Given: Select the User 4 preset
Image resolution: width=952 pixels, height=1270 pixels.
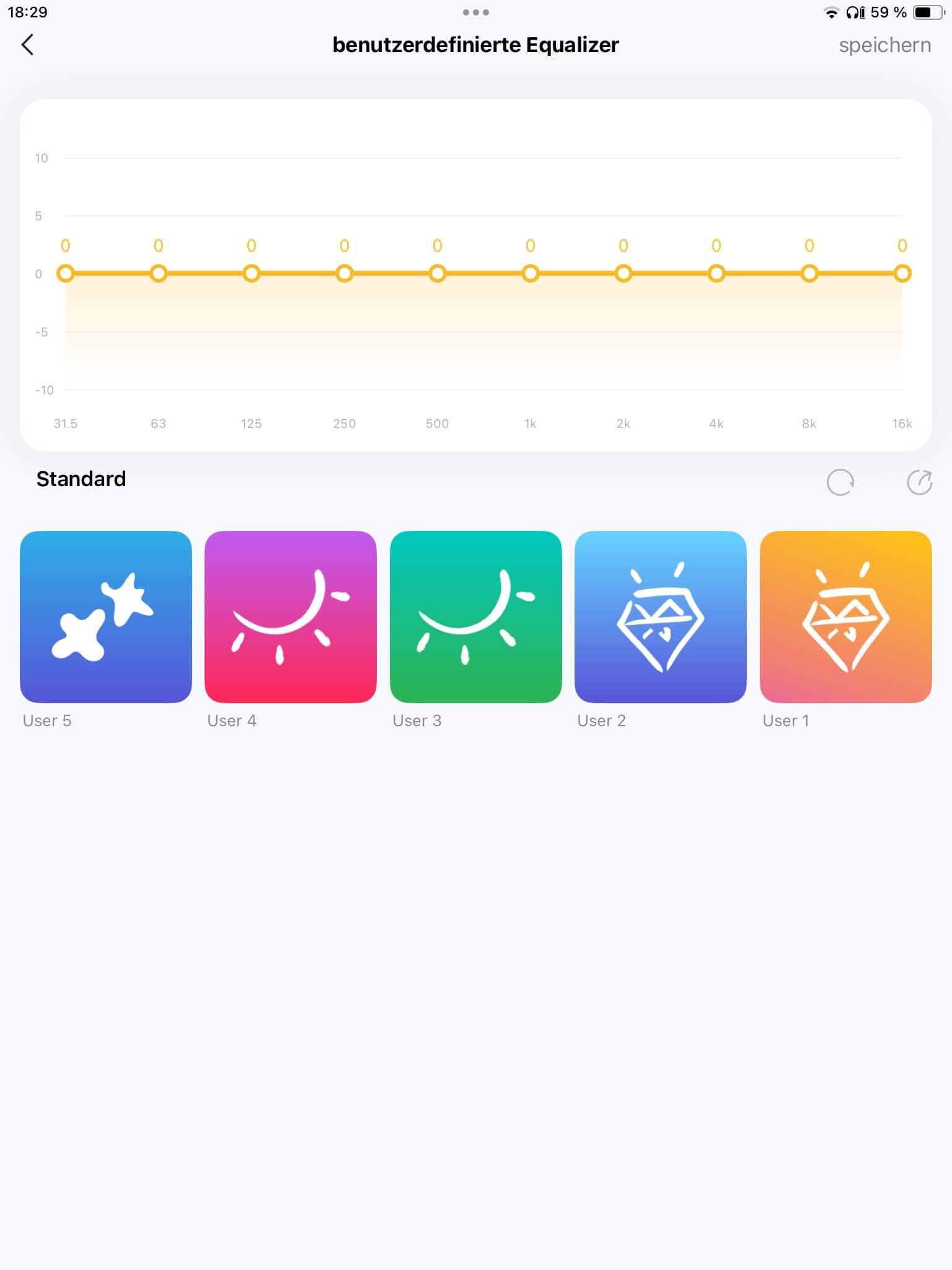Looking at the screenshot, I should pos(291,616).
